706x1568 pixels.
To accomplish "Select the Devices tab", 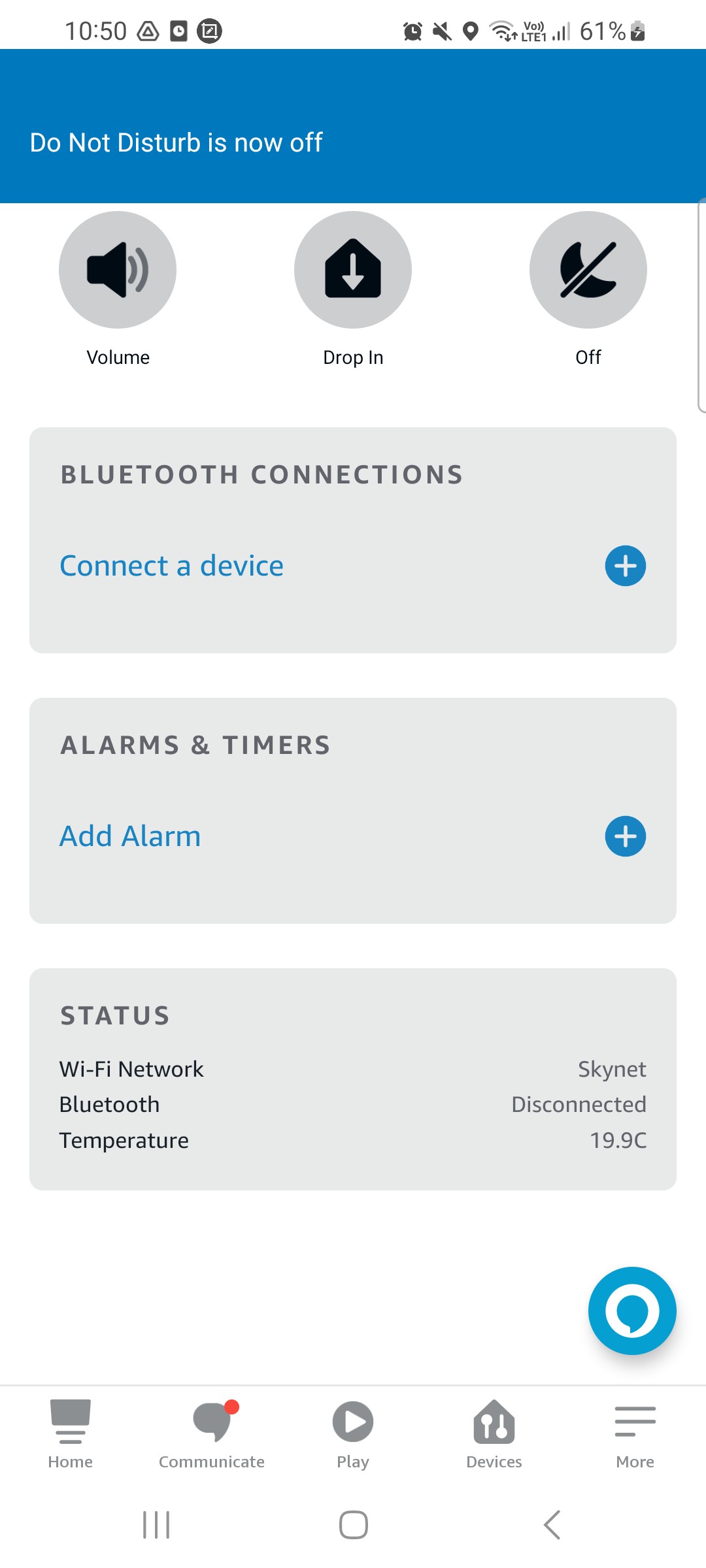I will pos(494,1434).
